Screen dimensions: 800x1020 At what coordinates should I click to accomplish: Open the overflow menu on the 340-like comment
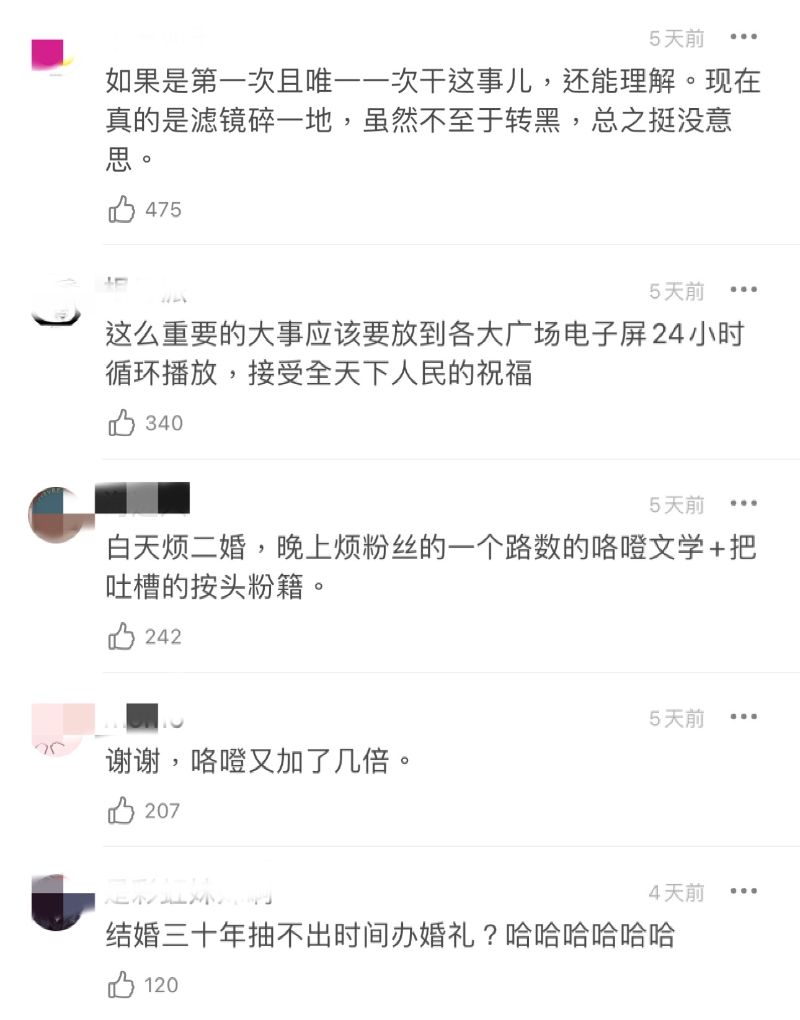743,291
